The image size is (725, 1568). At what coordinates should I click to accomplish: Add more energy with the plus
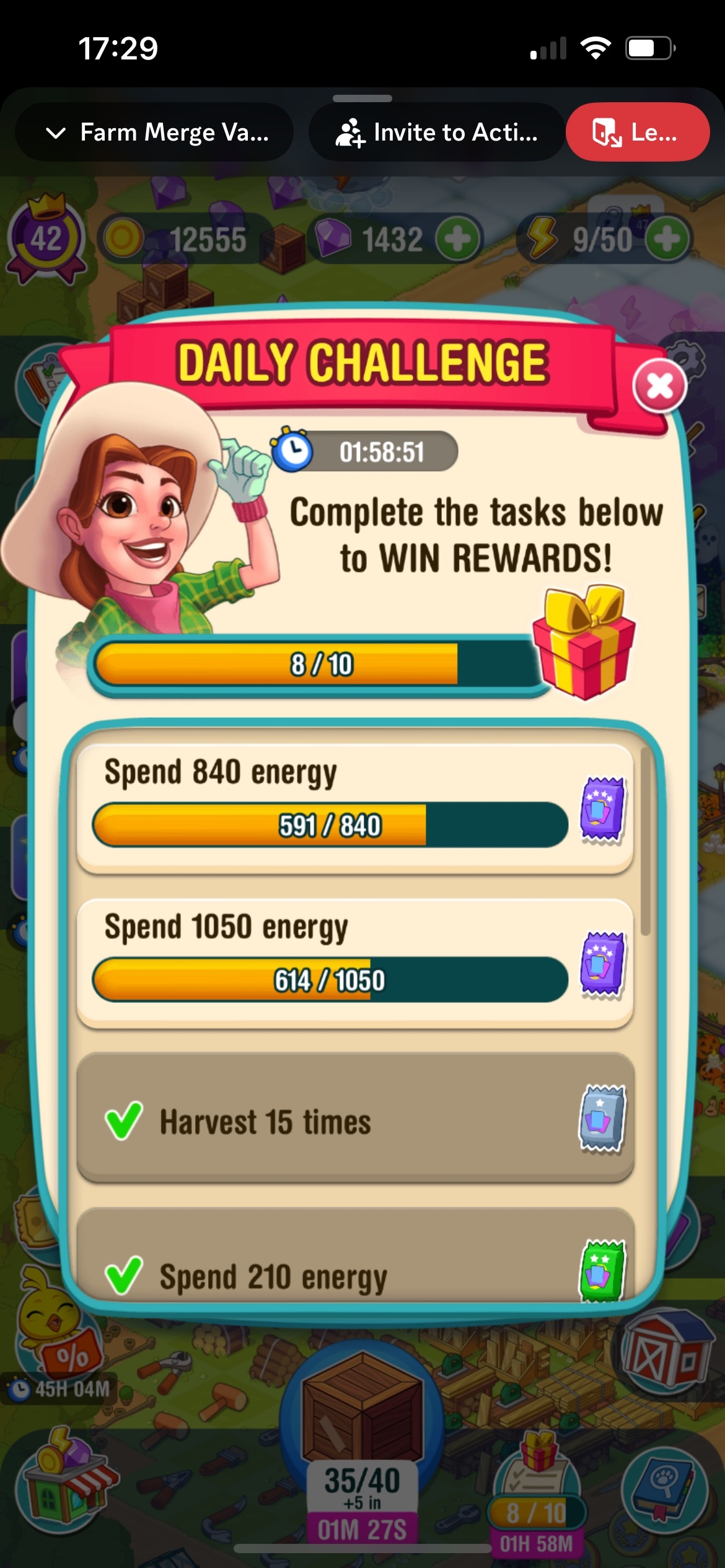tap(667, 239)
